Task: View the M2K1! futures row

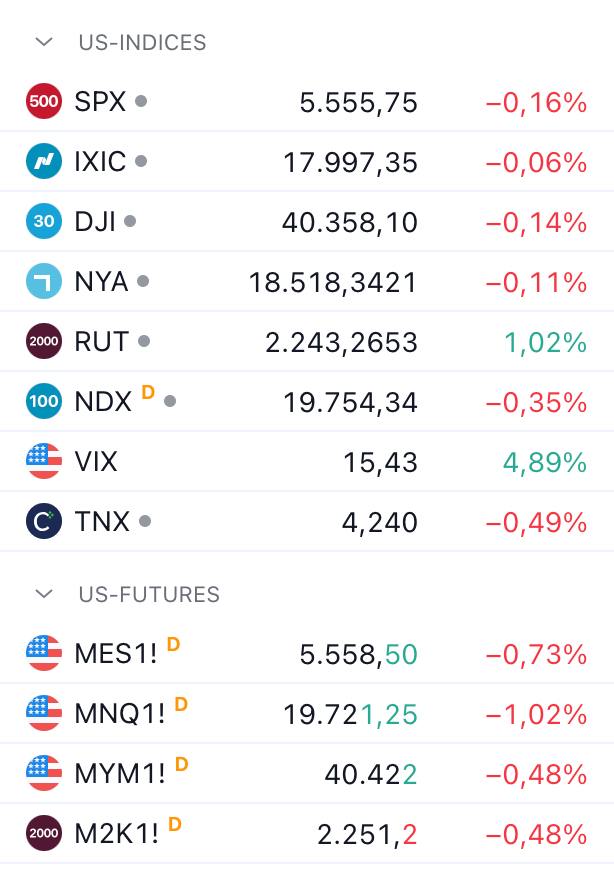Action: 116,835
